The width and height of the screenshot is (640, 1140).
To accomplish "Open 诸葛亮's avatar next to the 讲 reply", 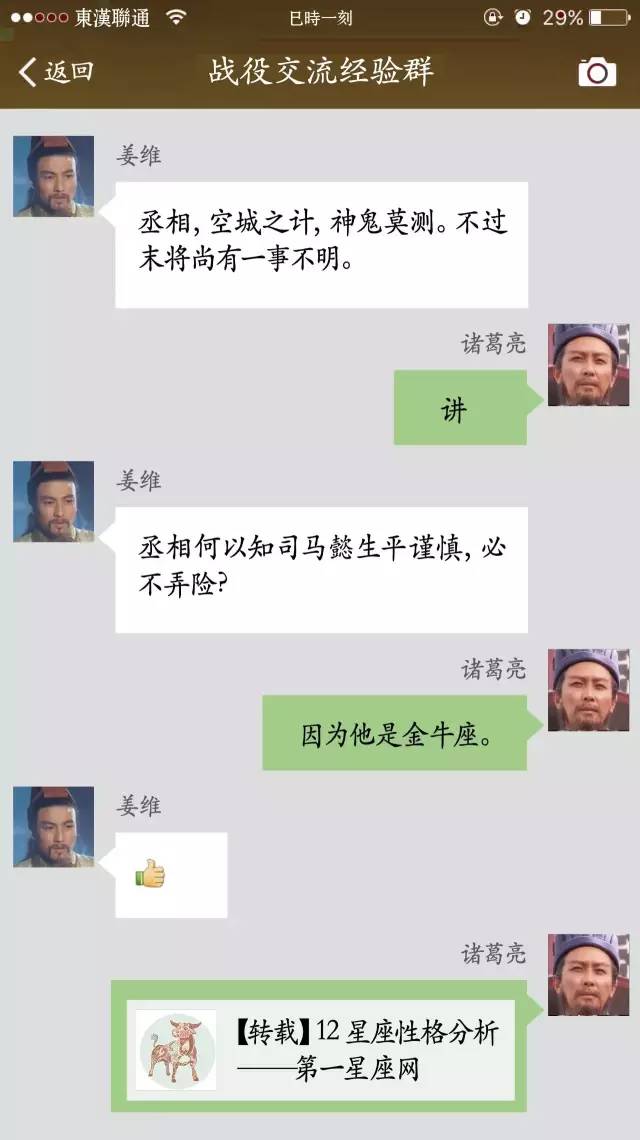I will 588,365.
